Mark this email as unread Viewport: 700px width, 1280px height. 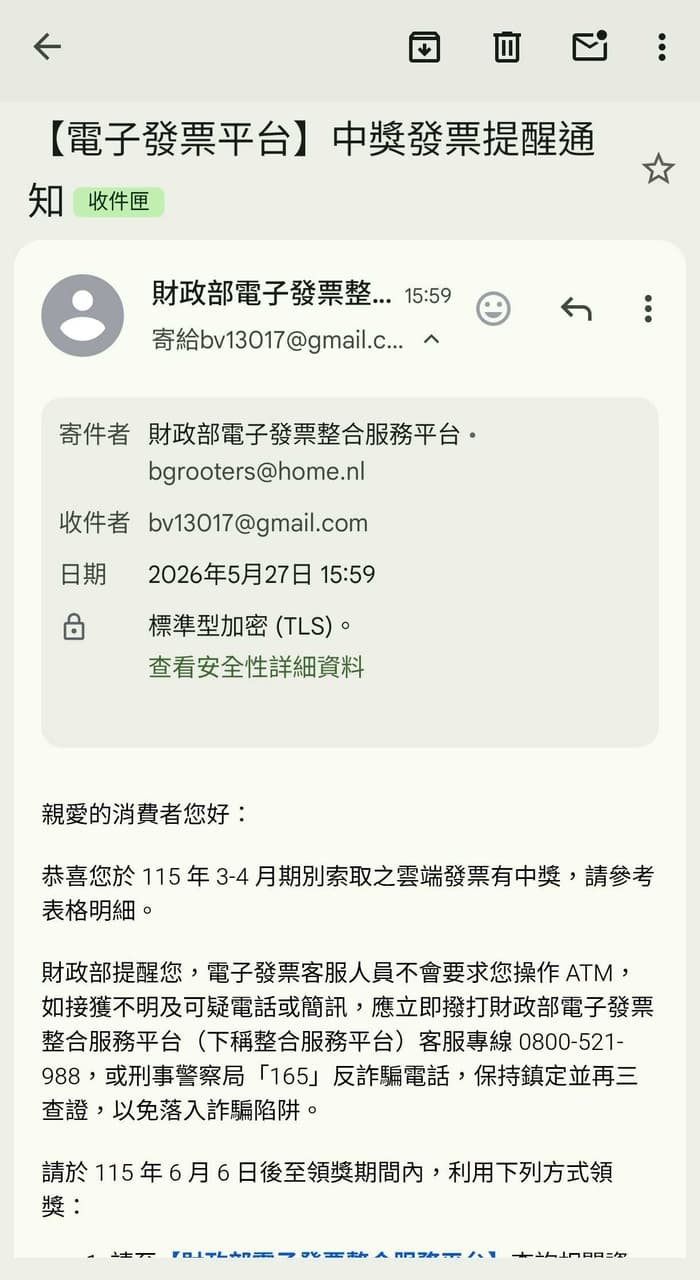coord(590,46)
